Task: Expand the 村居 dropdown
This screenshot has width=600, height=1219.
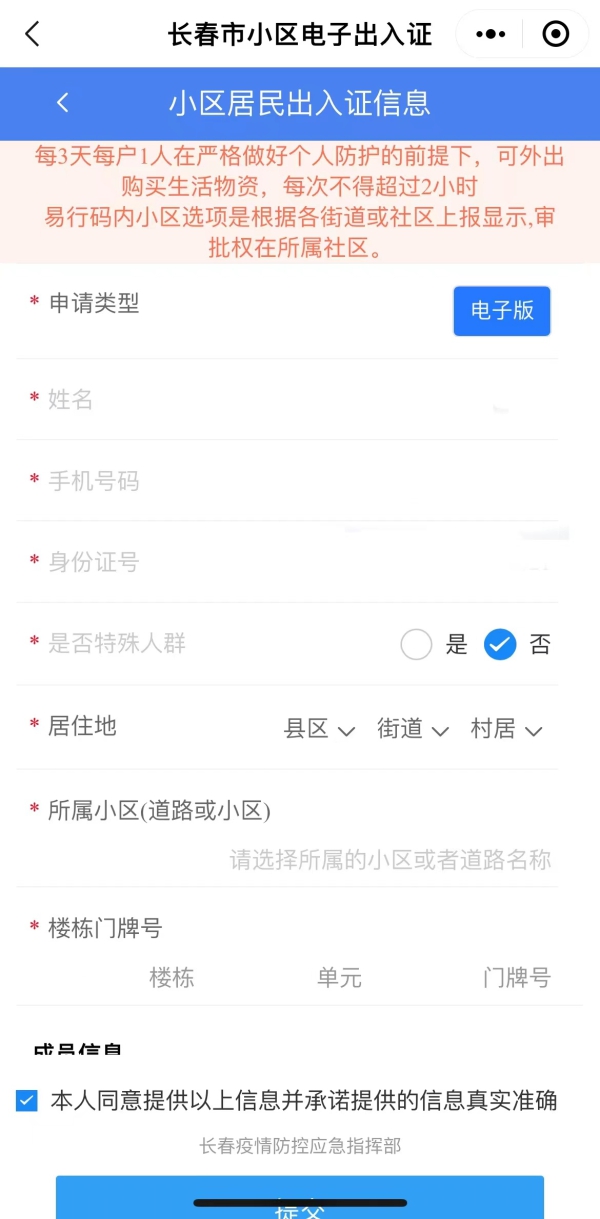Action: 506,730
